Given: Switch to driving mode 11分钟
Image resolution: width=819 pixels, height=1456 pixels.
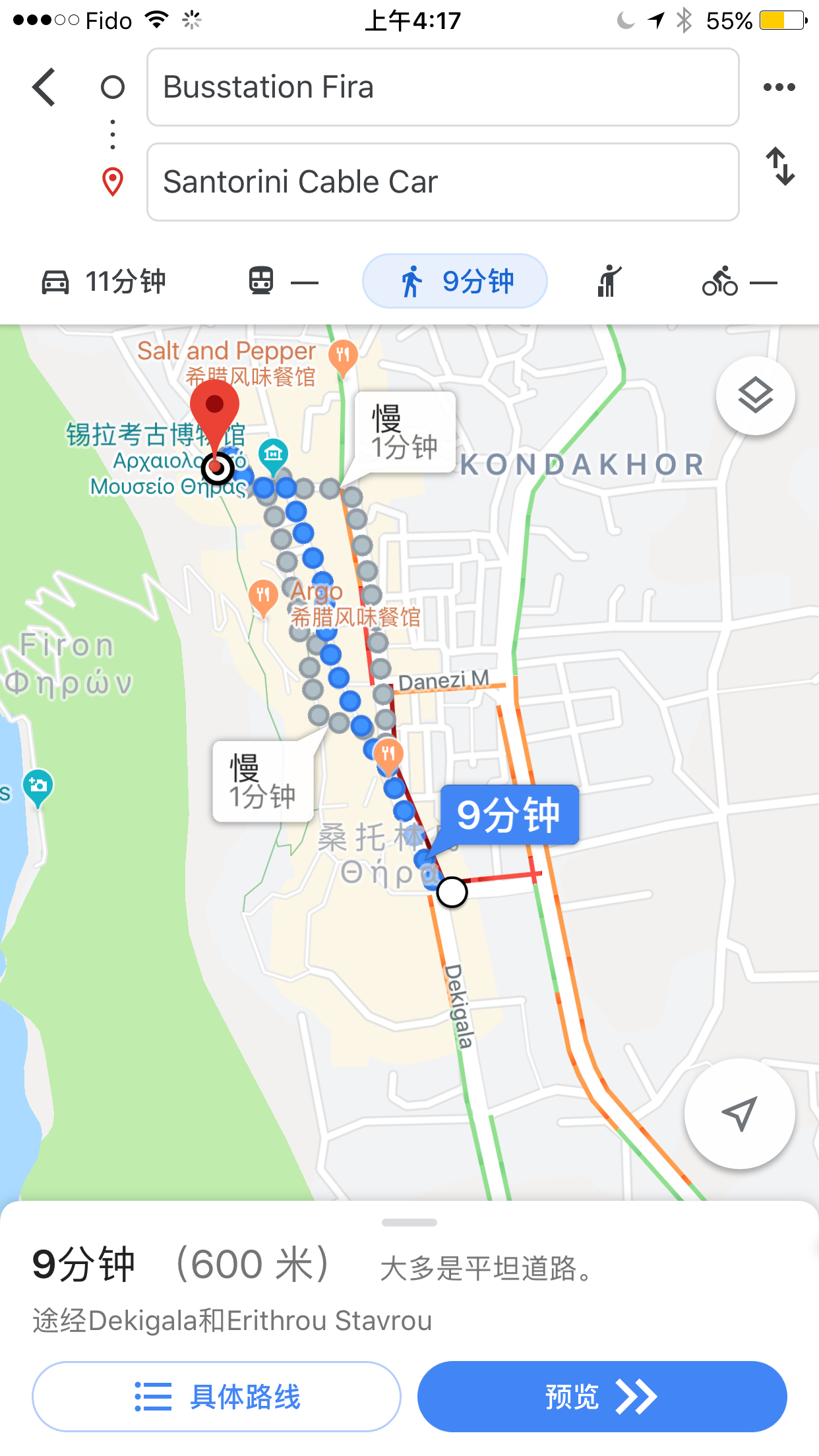Looking at the screenshot, I should 104,282.
